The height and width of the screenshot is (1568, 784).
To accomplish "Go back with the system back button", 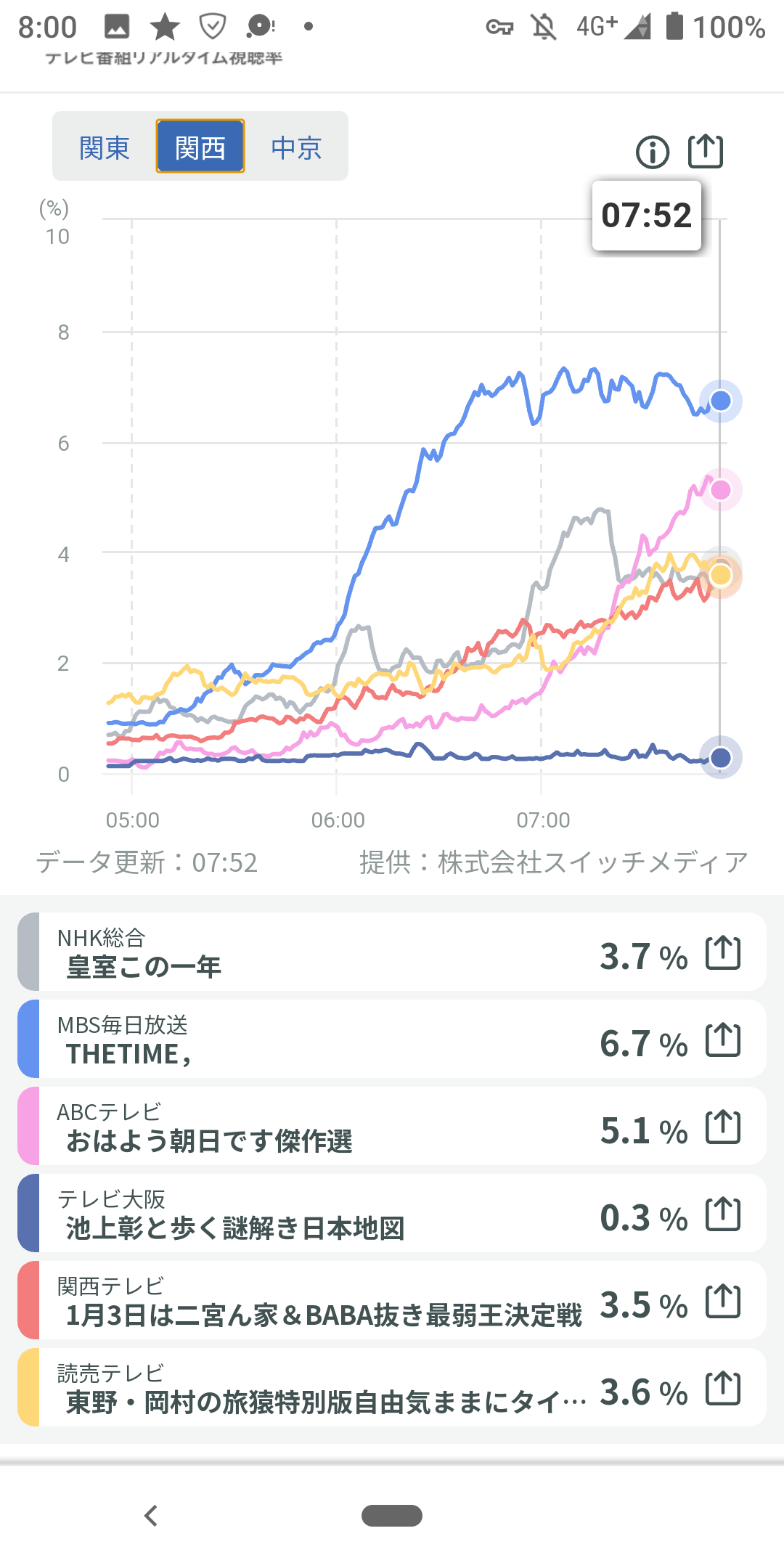I will click(x=151, y=1516).
